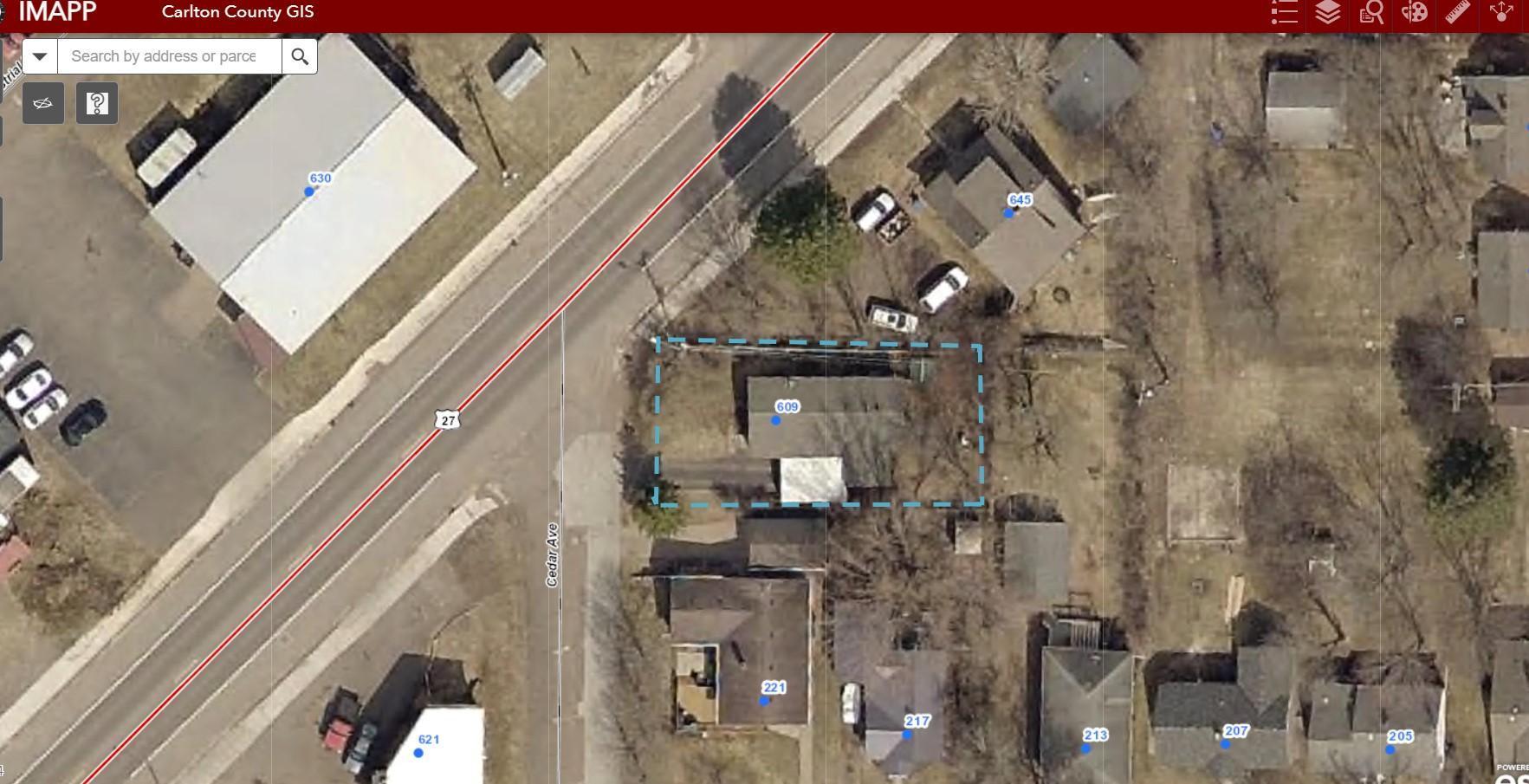Viewport: 1529px width, 784px height.
Task: Select address point 609 on the map
Action: [x=776, y=420]
